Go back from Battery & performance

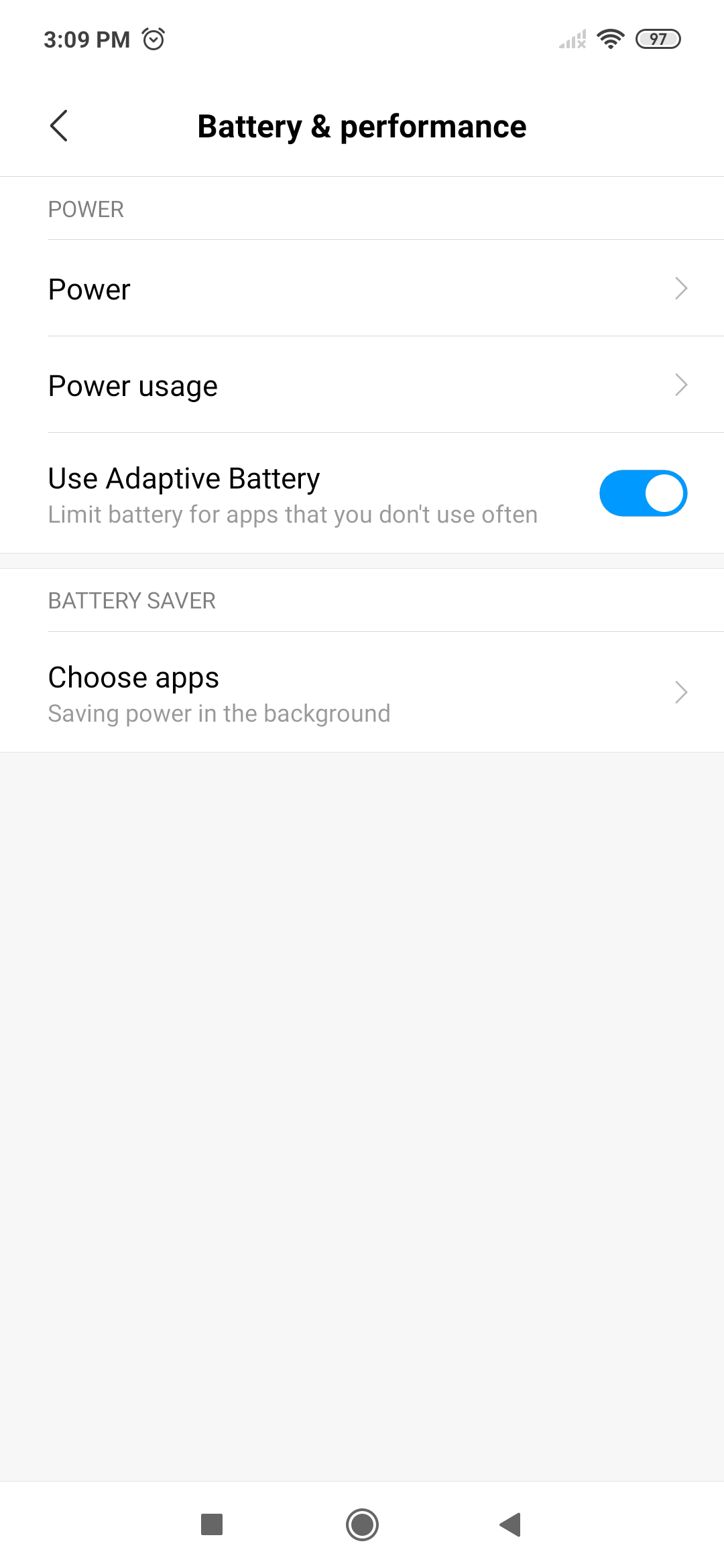(59, 126)
